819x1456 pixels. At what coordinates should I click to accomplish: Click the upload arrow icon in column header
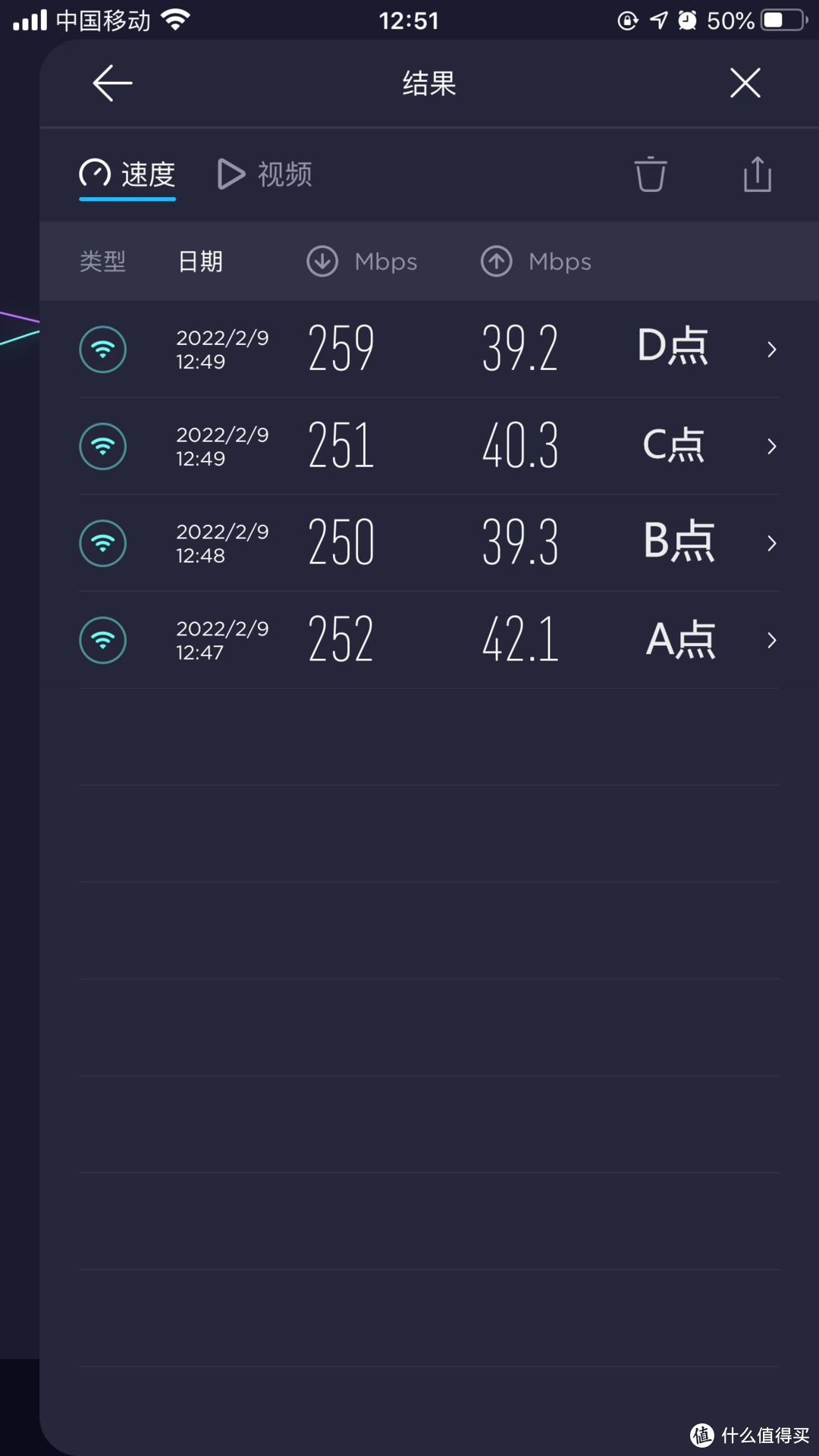click(496, 261)
